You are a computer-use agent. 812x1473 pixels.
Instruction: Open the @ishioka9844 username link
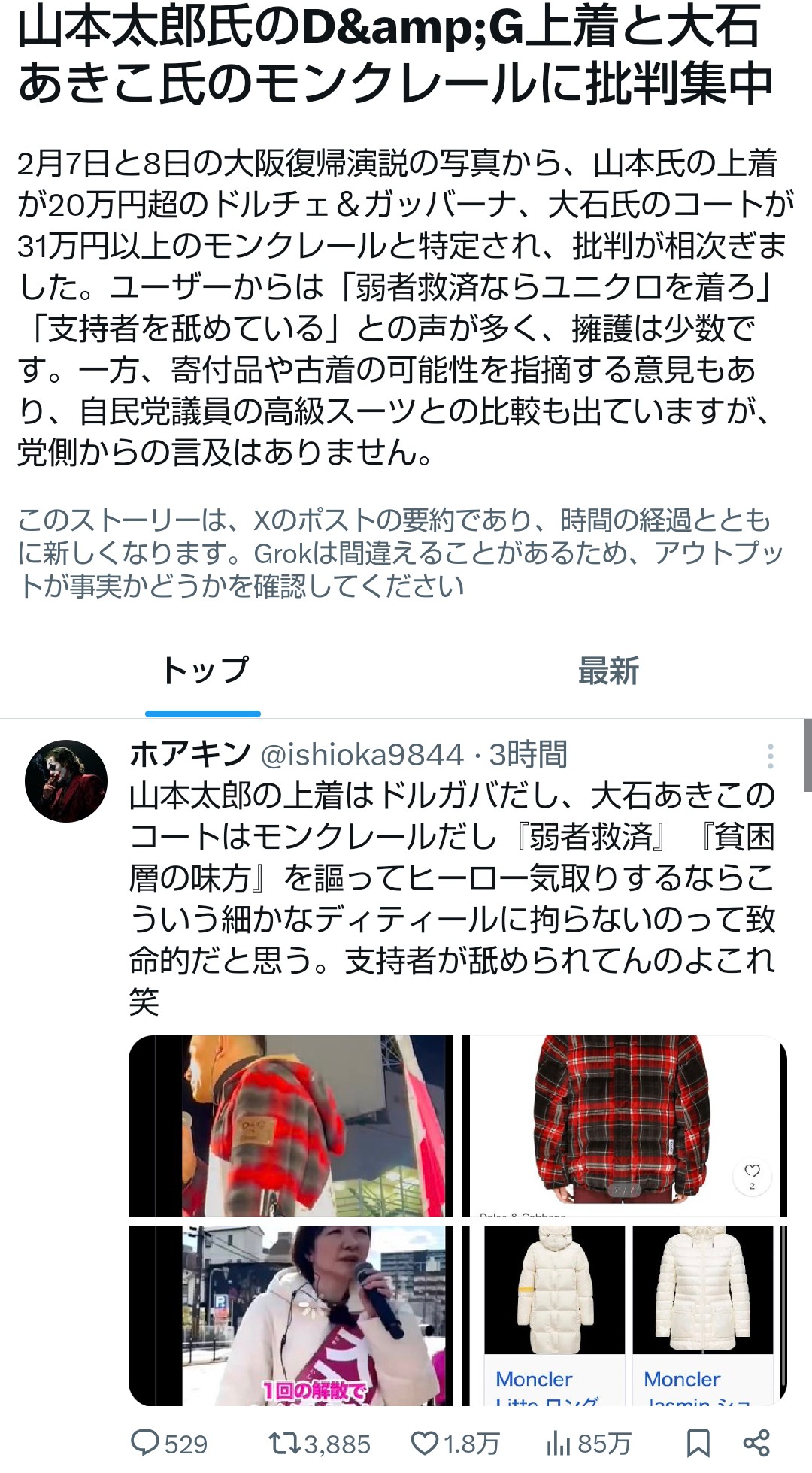coord(362,755)
